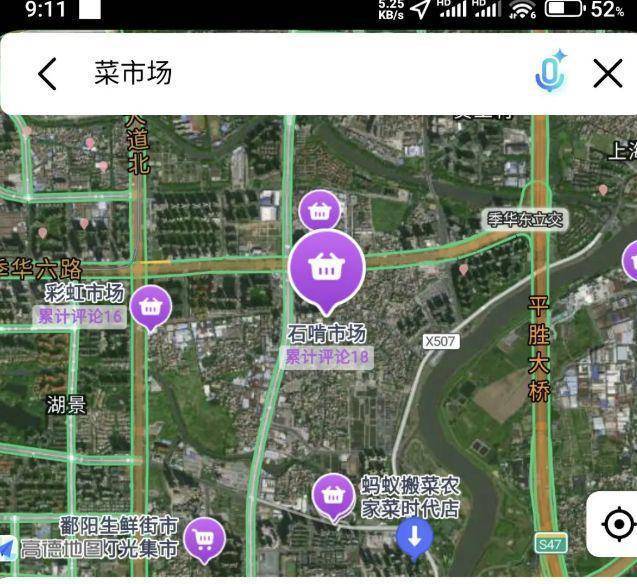
Task: Start voice search with the microphone
Action: (549, 72)
